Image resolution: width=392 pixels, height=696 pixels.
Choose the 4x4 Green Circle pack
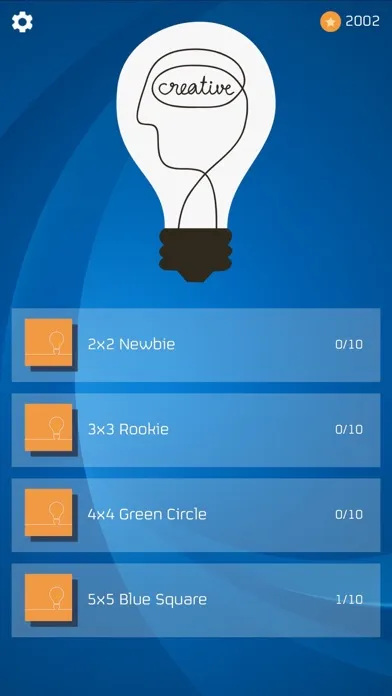[196, 515]
